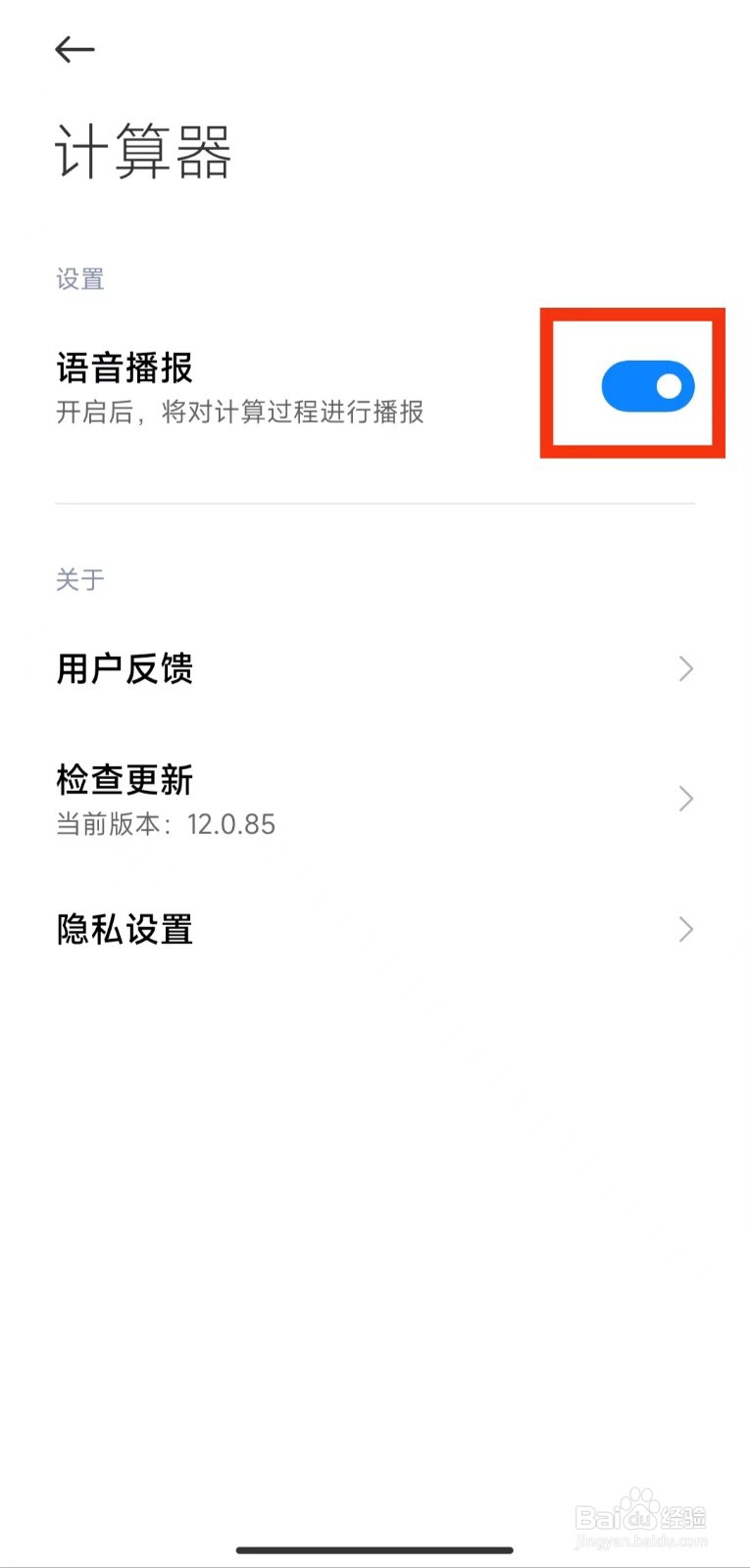The width and height of the screenshot is (750, 1568).
Task: Click the bear paw icon in watermark
Action: tap(642, 1502)
